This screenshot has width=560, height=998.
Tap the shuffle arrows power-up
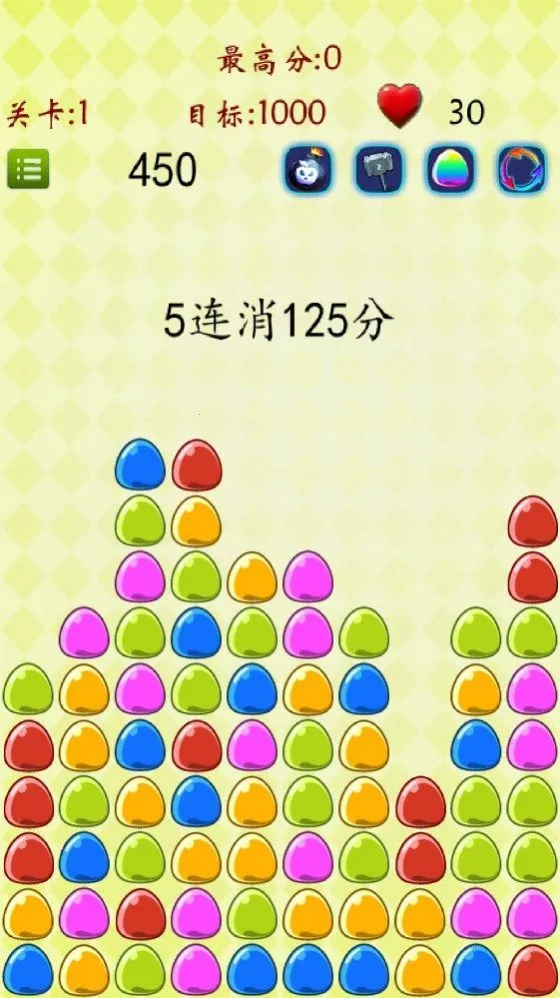522,169
